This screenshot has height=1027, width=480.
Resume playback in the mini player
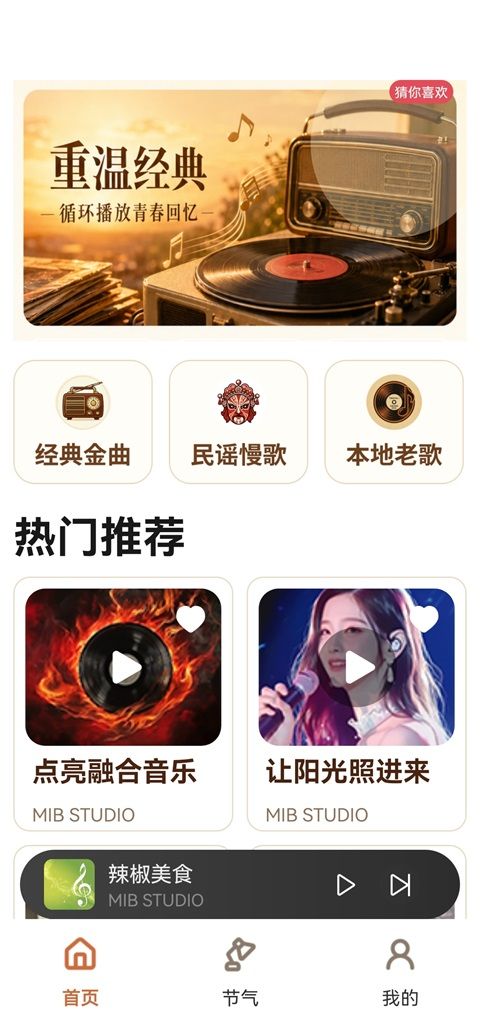pyautogui.click(x=346, y=885)
